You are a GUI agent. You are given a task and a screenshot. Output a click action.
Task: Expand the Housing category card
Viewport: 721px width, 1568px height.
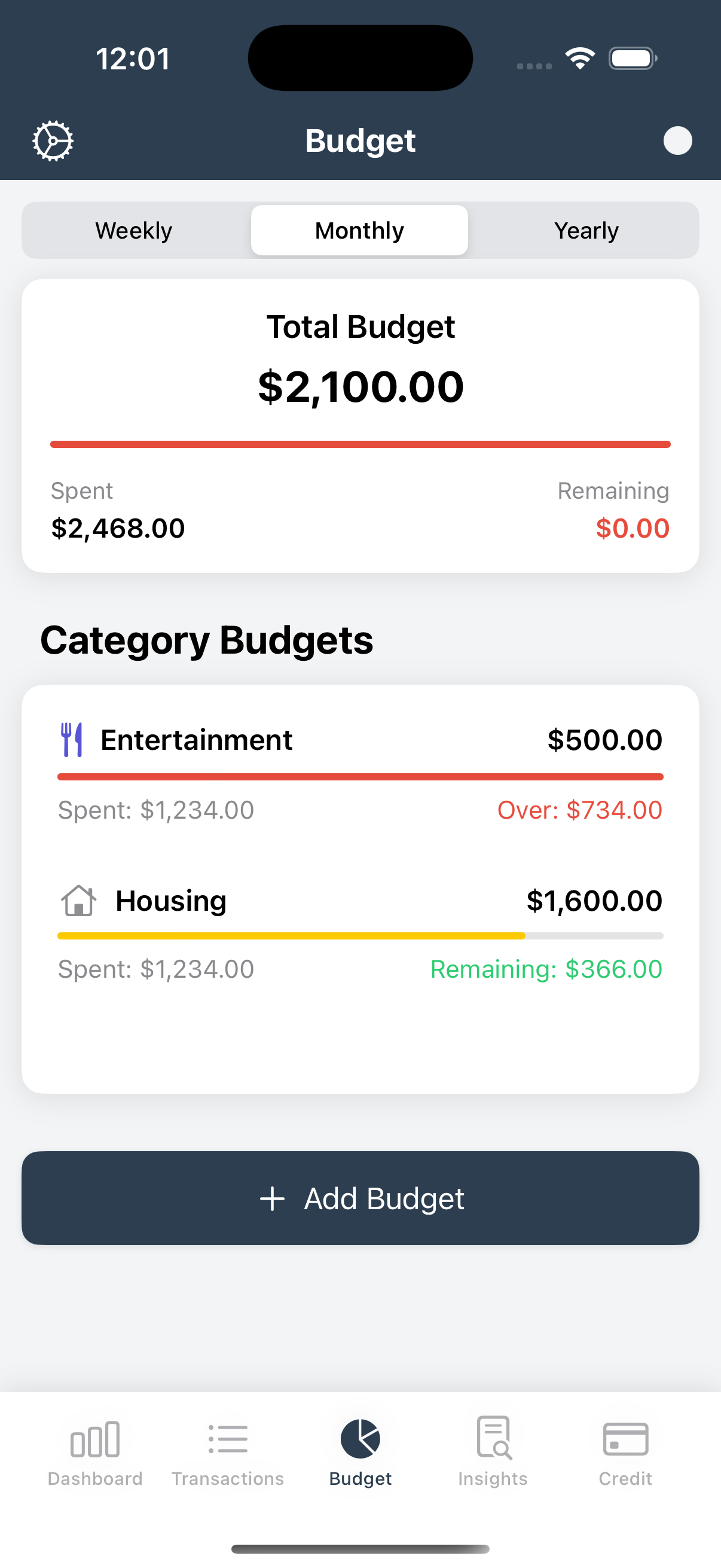(x=359, y=934)
